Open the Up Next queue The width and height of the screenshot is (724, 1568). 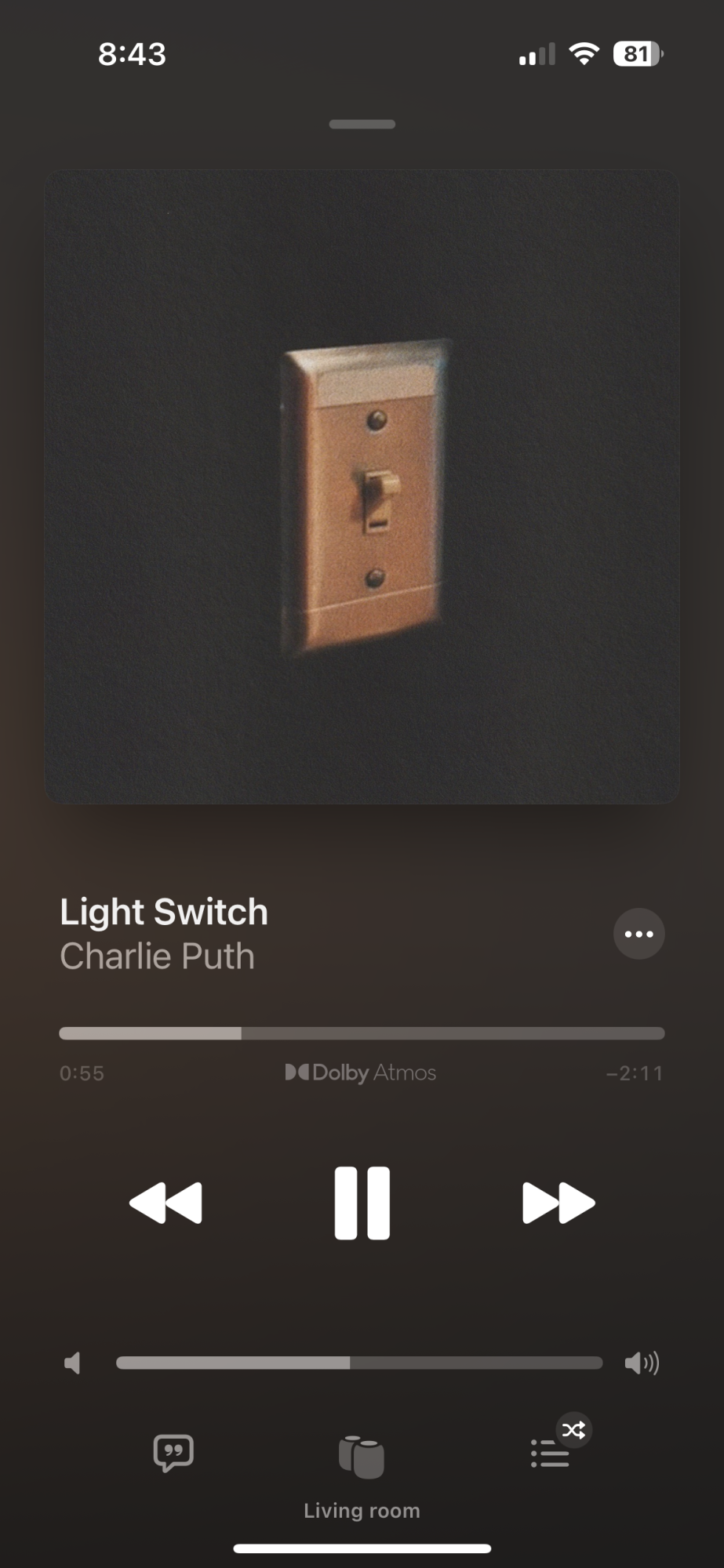[551, 1454]
